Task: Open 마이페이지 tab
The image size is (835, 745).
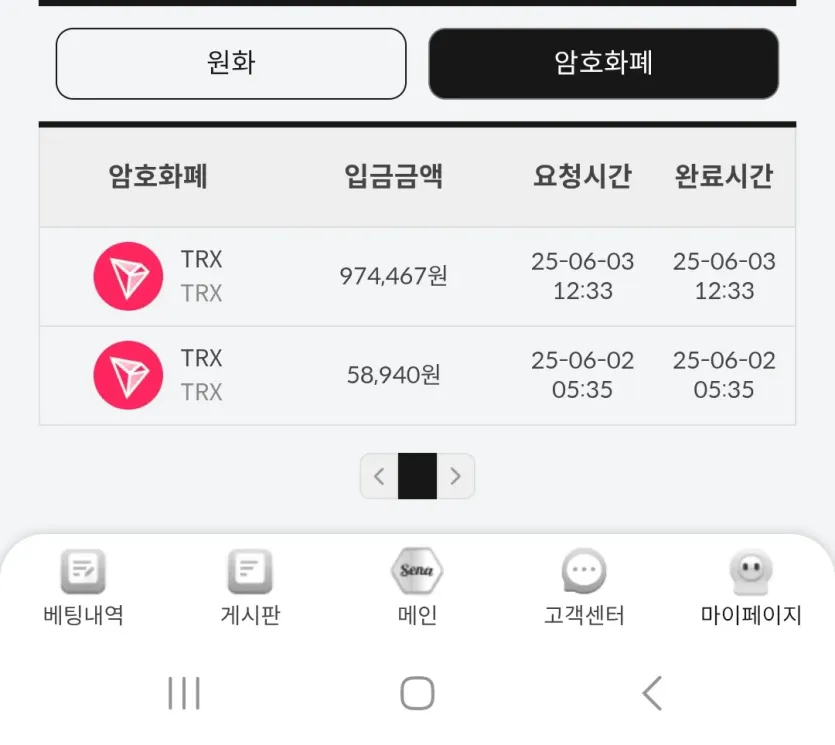Action: (751, 587)
